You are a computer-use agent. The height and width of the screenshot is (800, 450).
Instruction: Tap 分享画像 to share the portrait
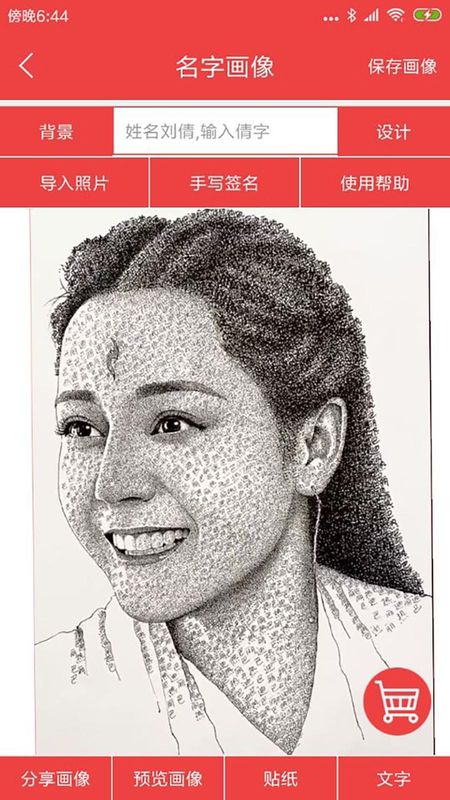[x=56, y=779]
